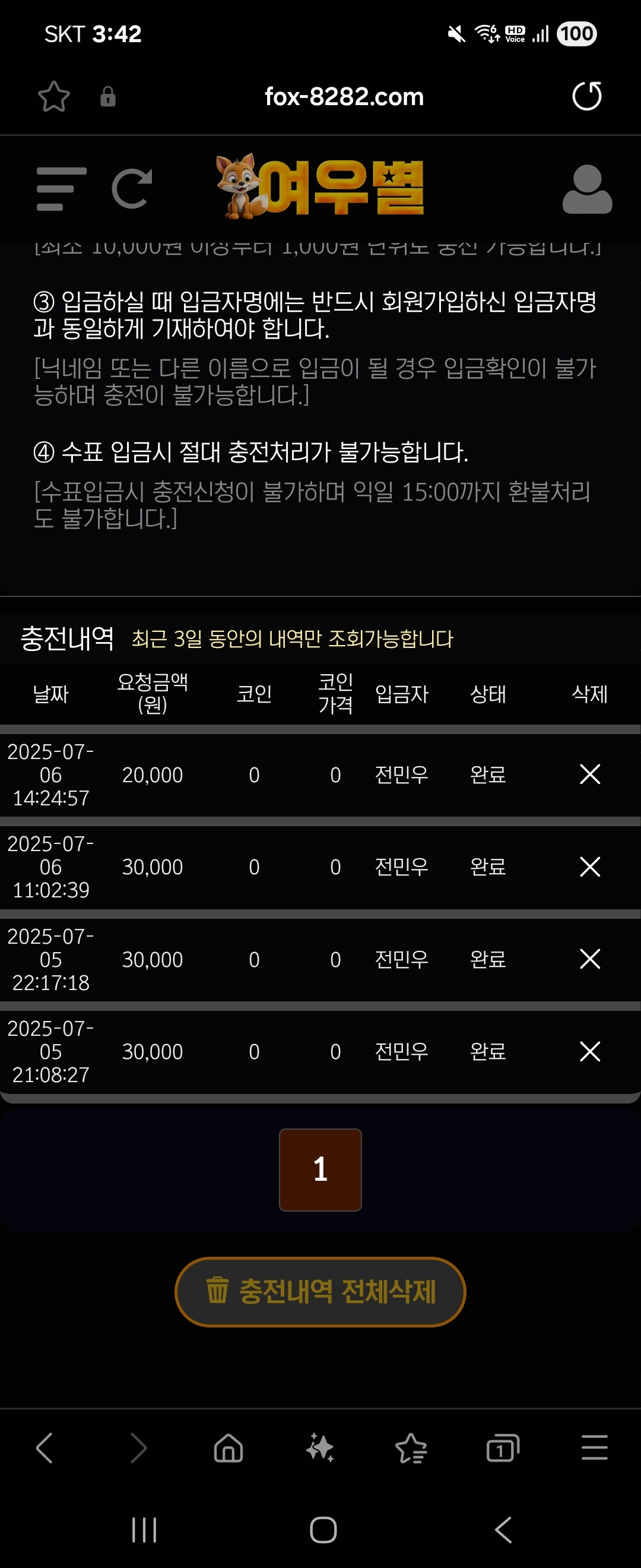Viewport: 641px width, 1568px height.
Task: Tap the bookmark star in the address bar
Action: pos(53,96)
